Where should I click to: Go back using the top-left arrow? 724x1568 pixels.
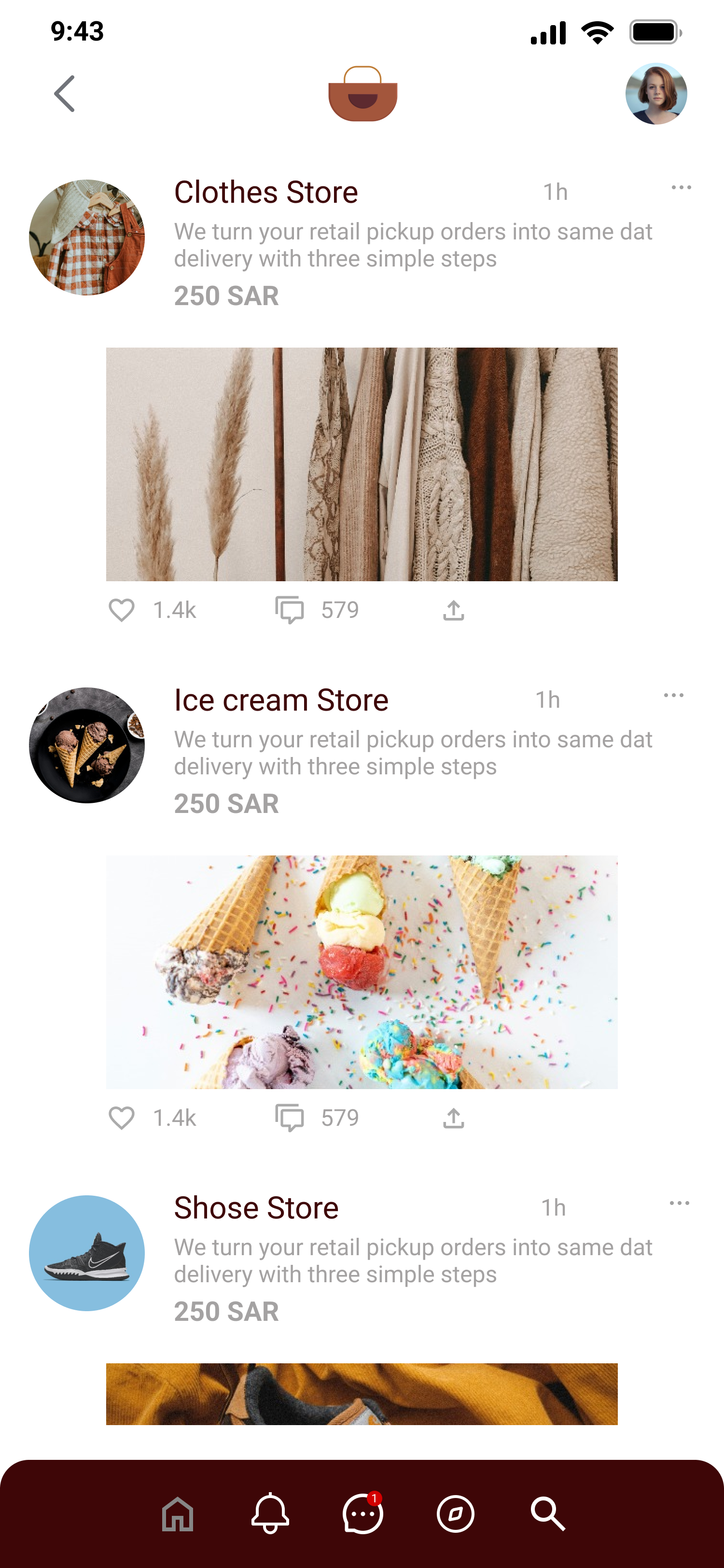tap(65, 94)
